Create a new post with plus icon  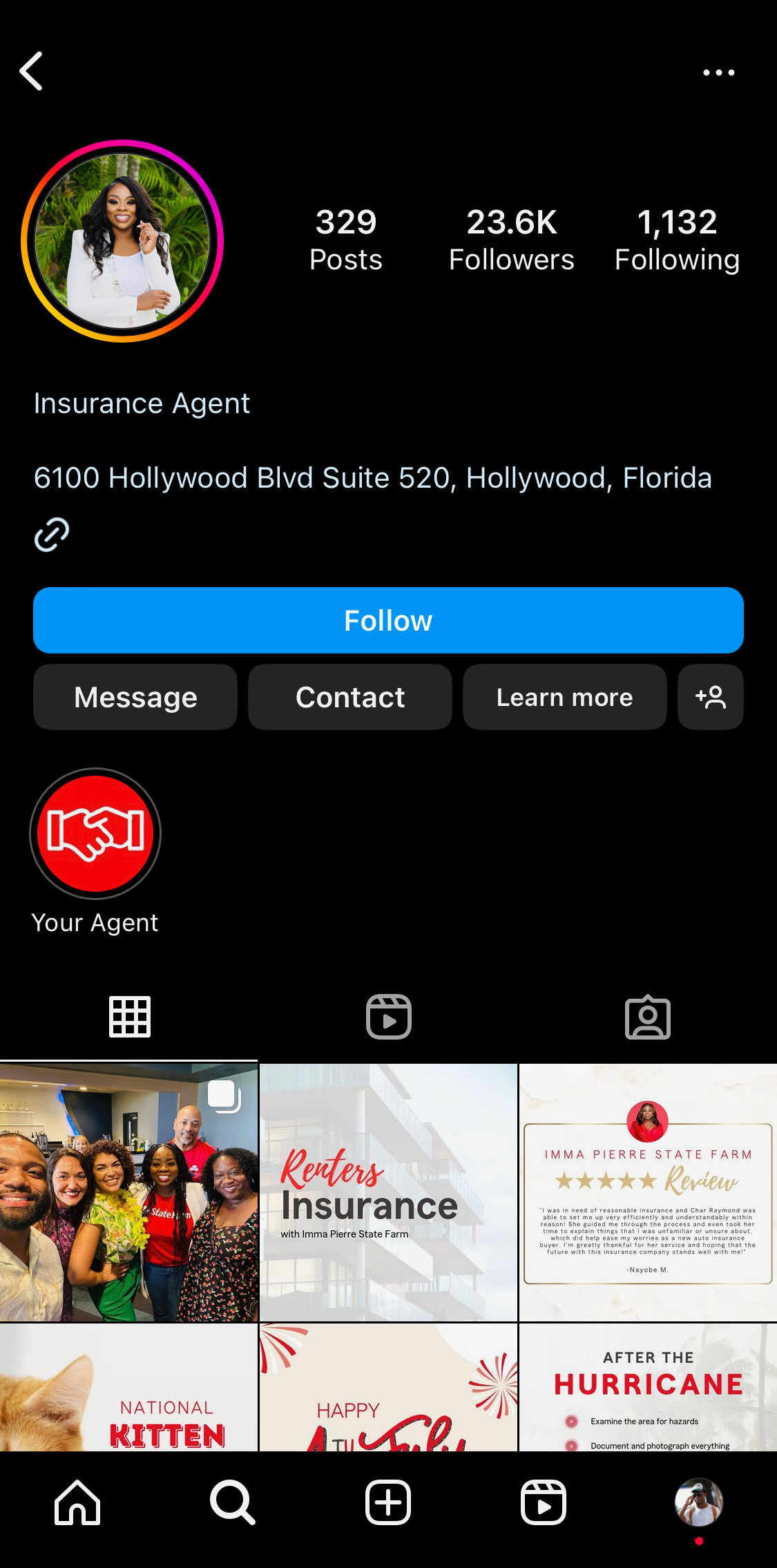point(388,1502)
